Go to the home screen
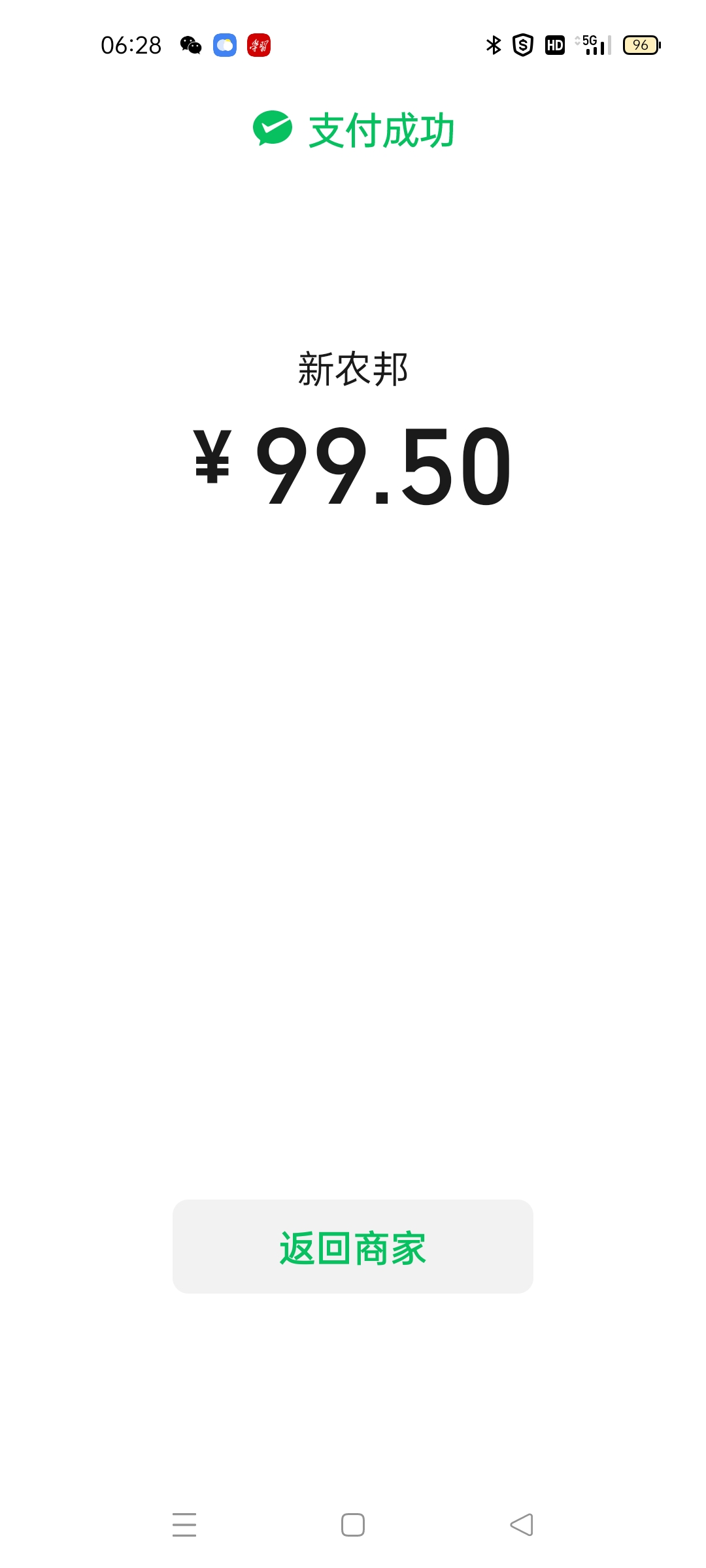Viewport: 706px width, 1568px height. (x=353, y=1525)
